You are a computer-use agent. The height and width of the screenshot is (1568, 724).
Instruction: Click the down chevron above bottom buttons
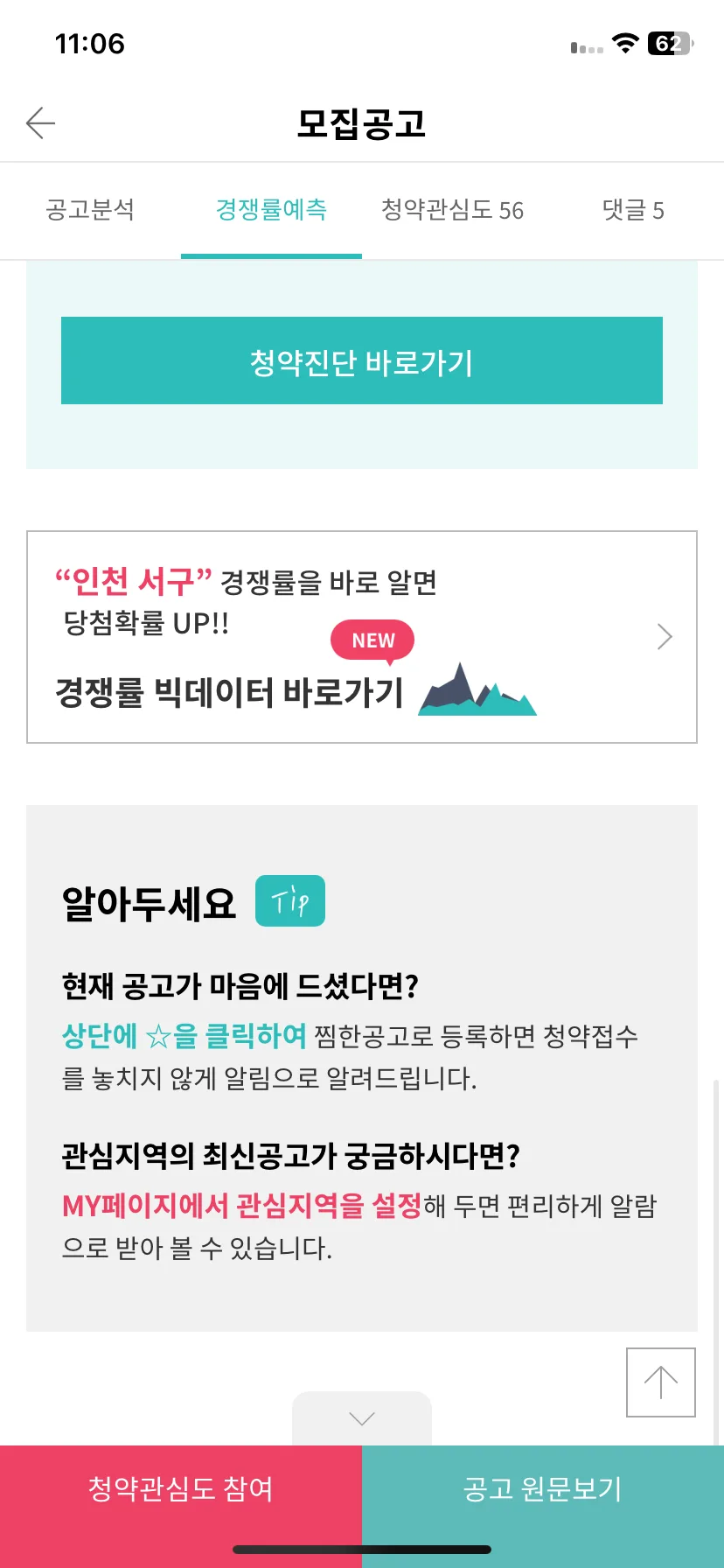[362, 1417]
